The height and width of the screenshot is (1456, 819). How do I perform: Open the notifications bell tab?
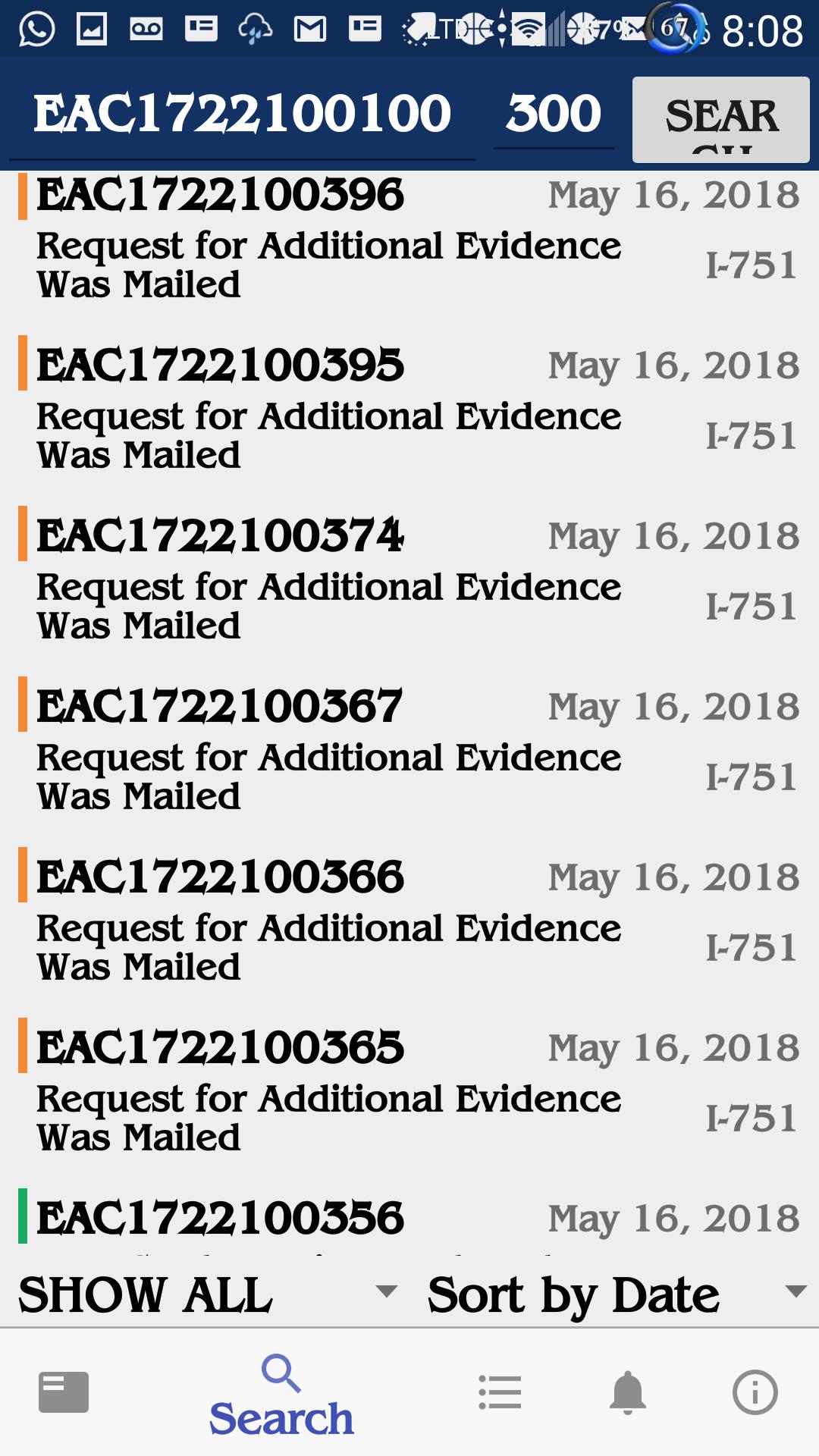point(628,1392)
